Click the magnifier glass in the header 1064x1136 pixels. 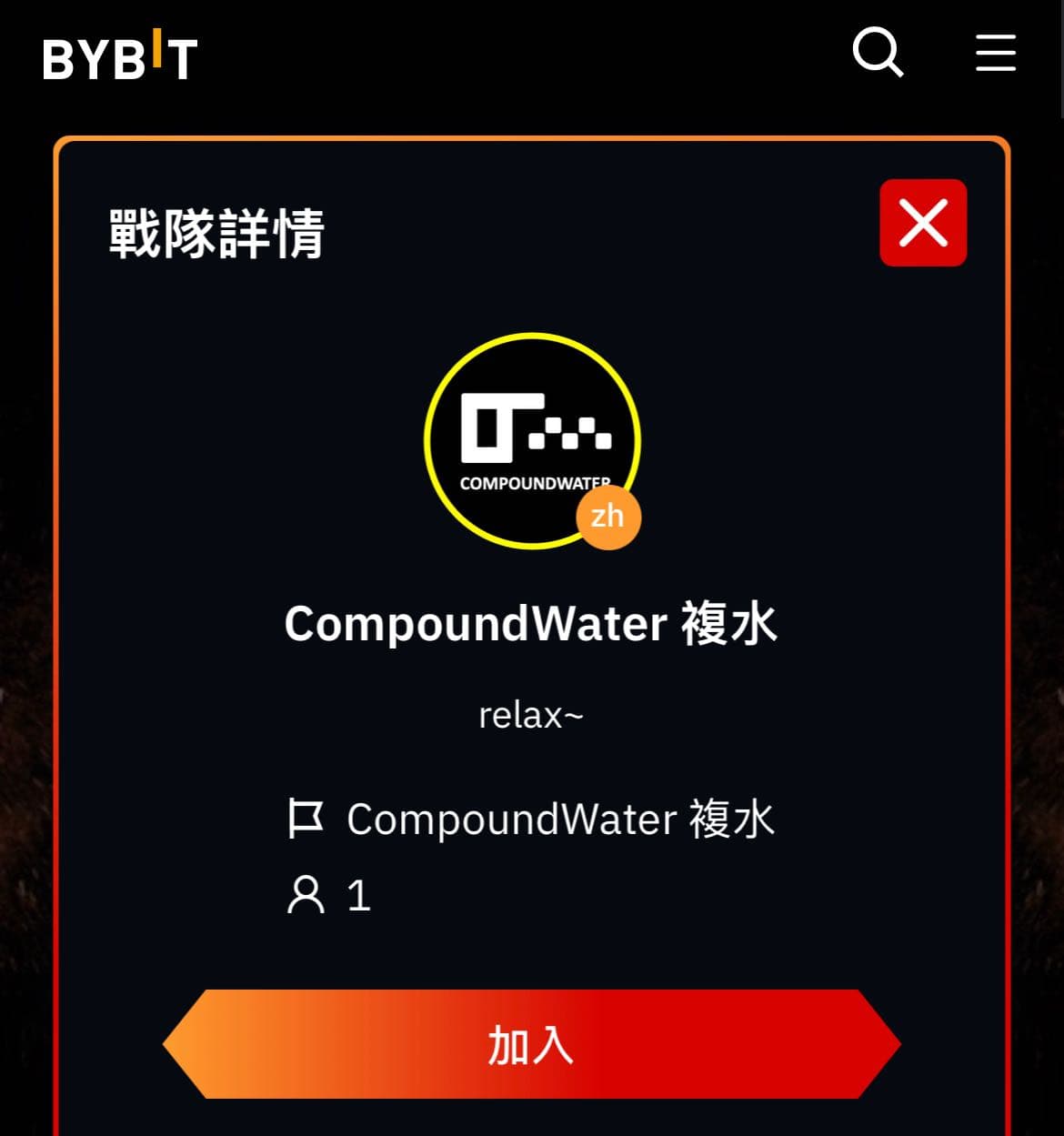click(x=878, y=55)
